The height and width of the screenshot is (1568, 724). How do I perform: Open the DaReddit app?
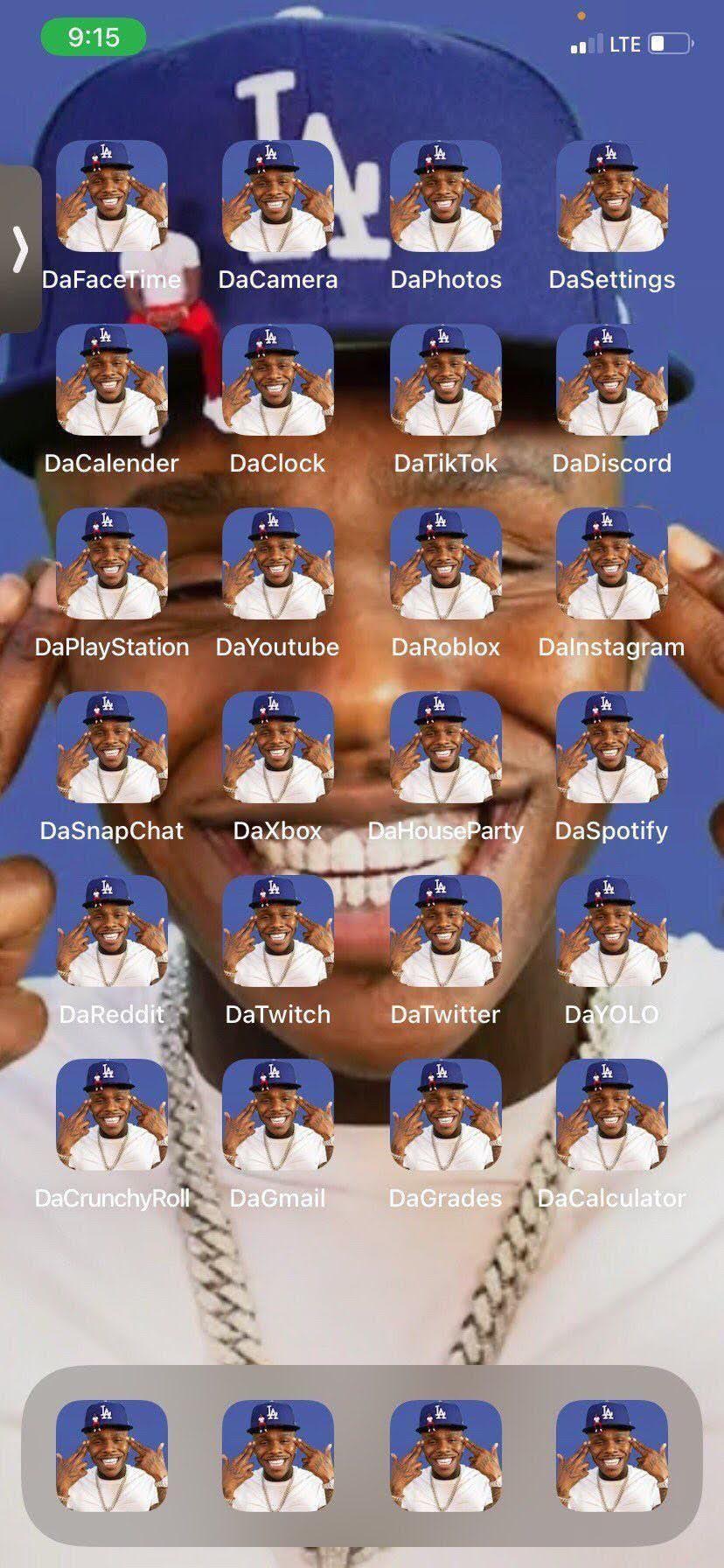tap(111, 931)
